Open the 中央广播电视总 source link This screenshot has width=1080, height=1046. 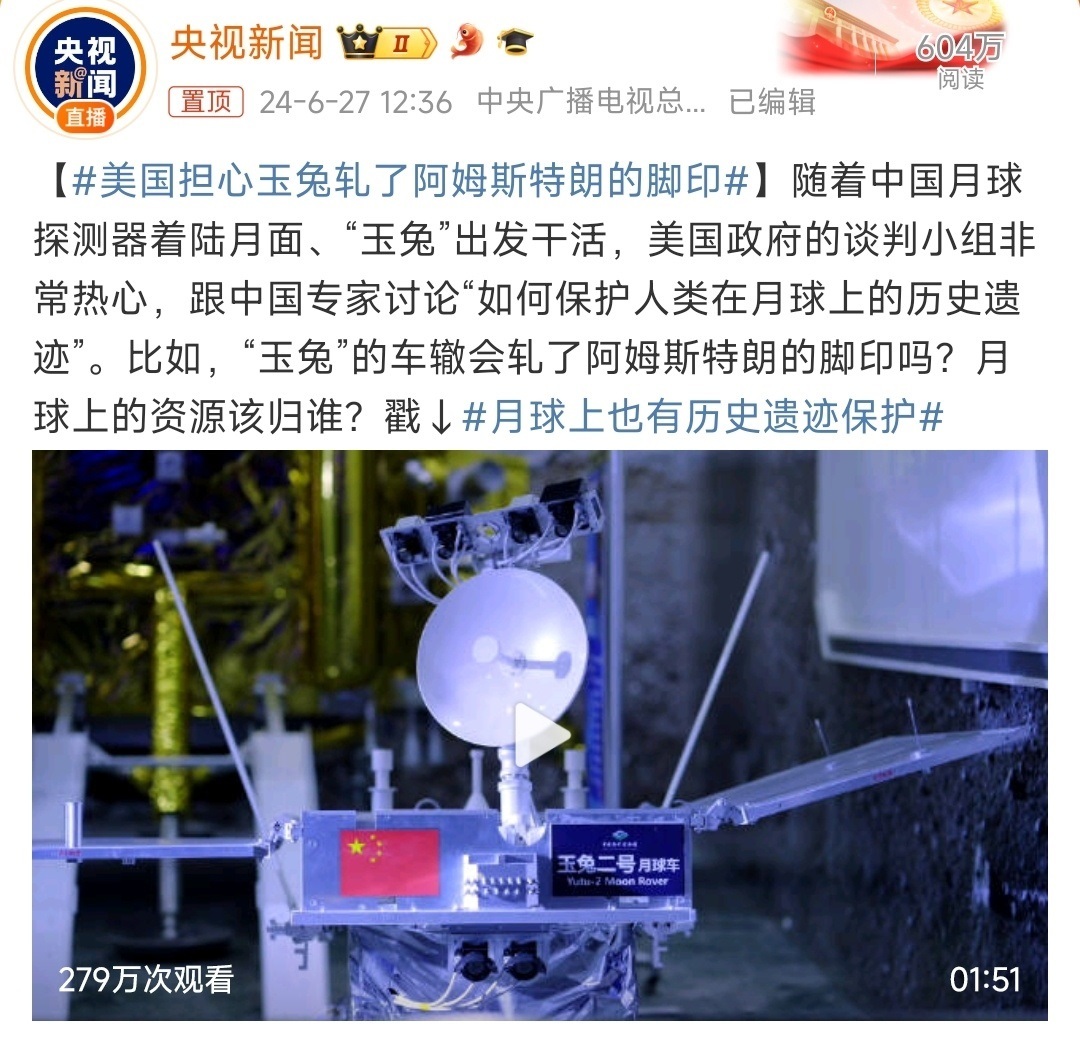591,101
